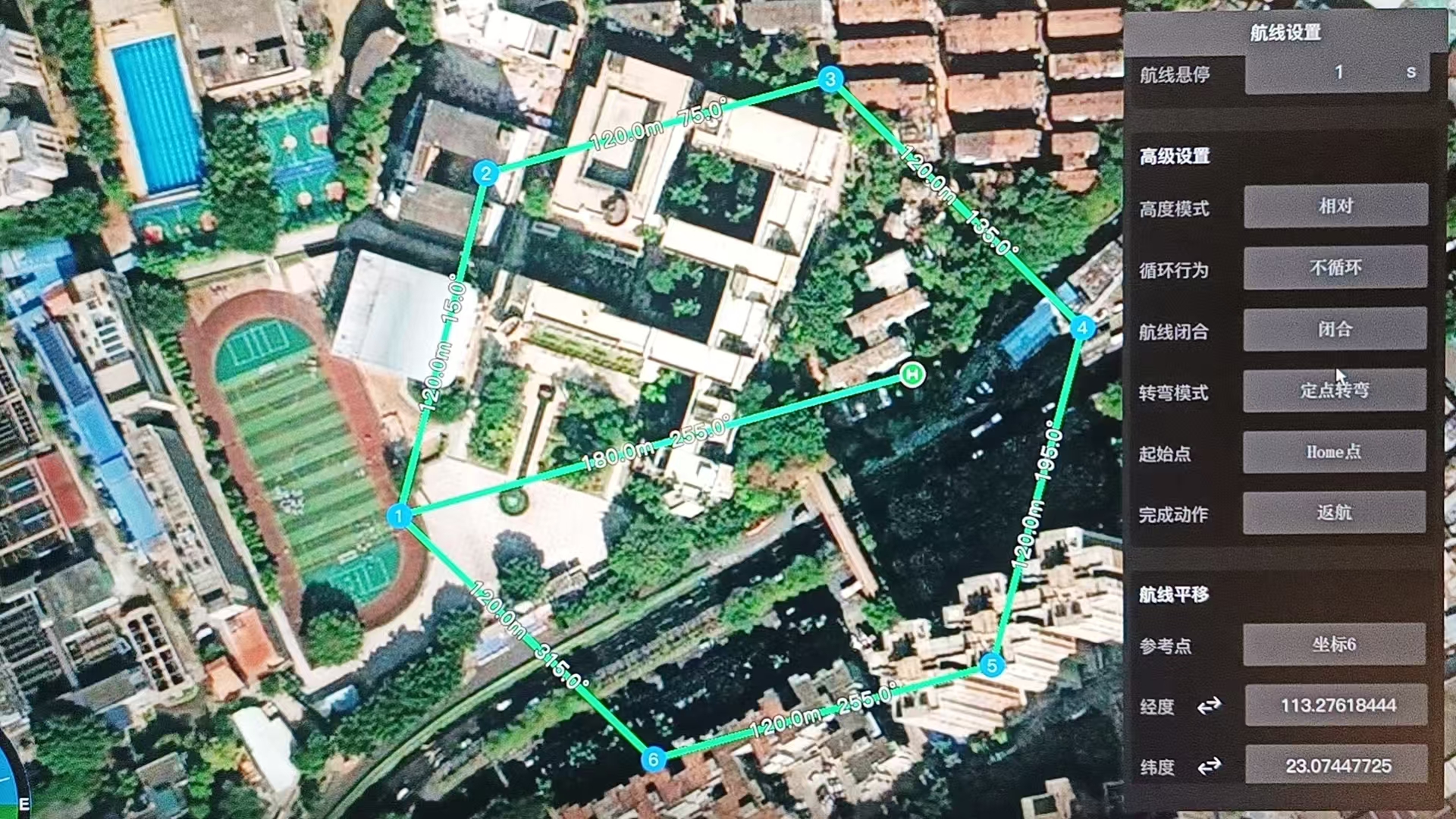Select the 参考点 dropdown showing 坐标6
The image size is (1456, 819).
(1334, 645)
